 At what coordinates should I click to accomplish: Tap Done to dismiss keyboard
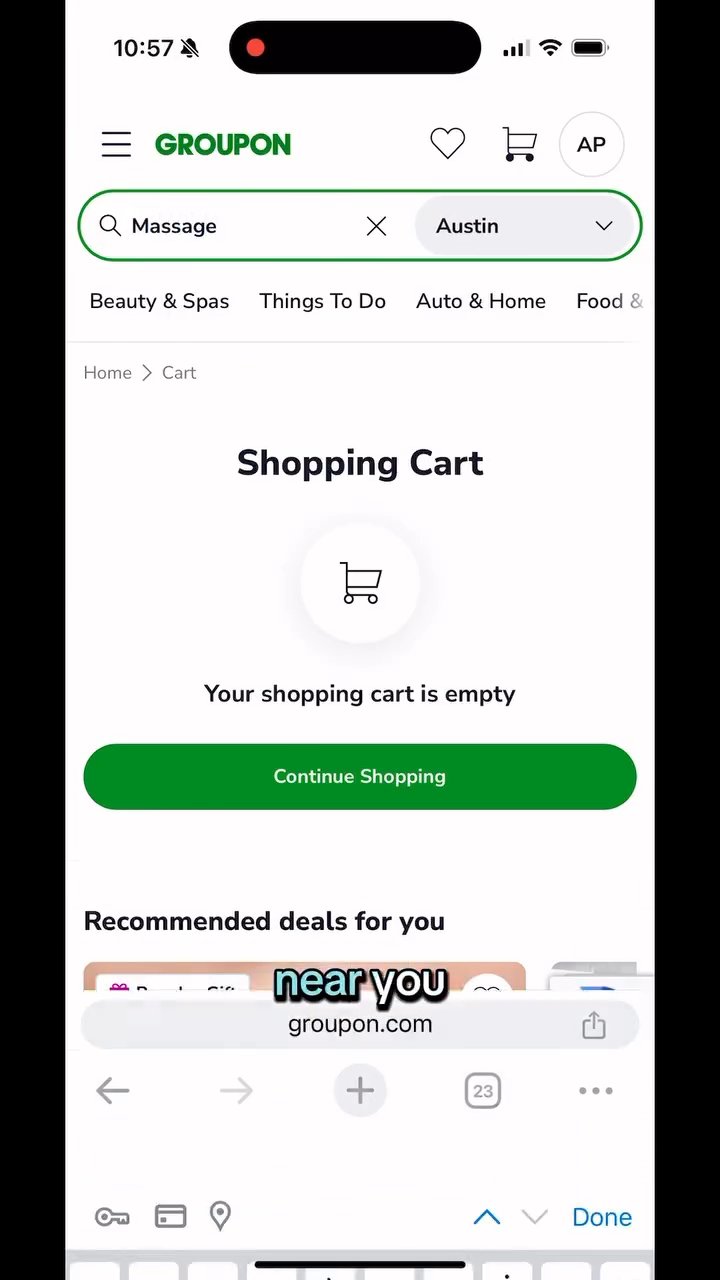tap(602, 1217)
